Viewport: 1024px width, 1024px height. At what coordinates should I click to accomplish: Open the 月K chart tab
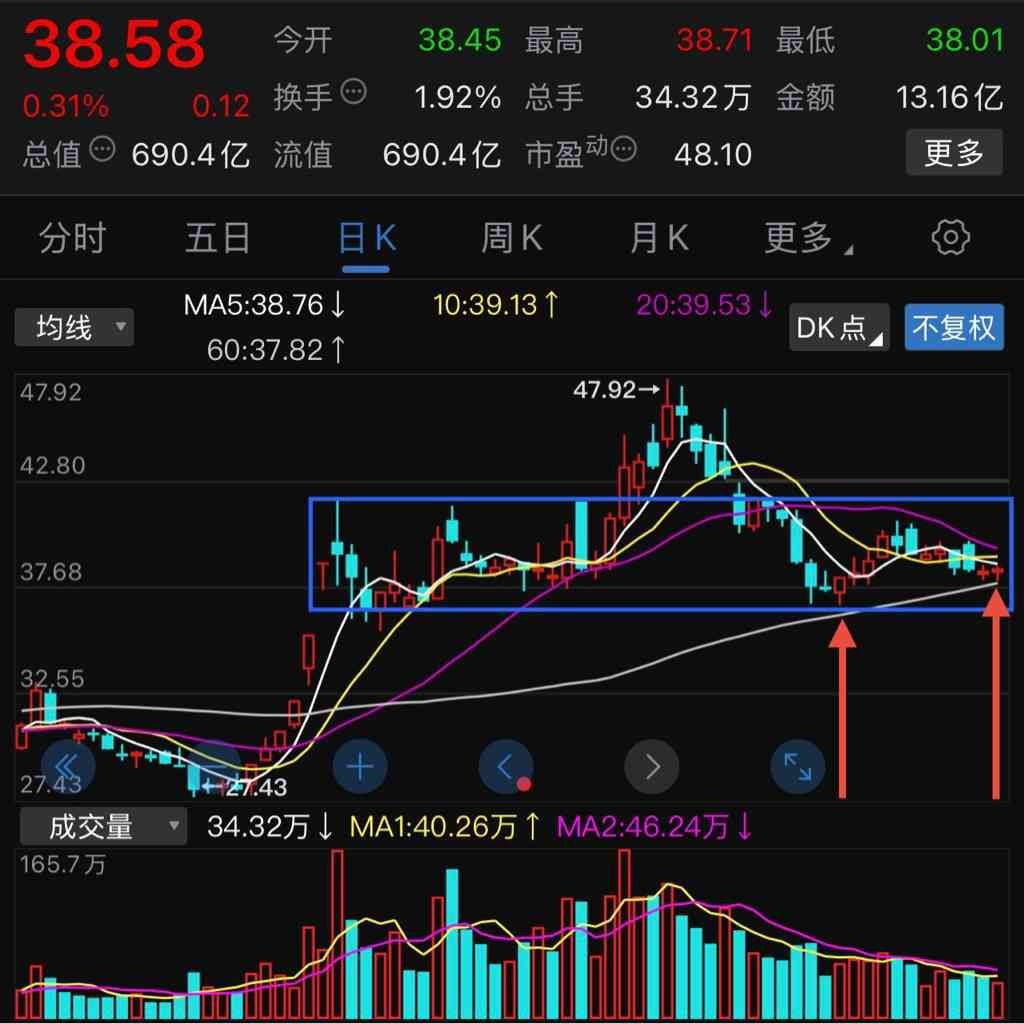[658, 238]
